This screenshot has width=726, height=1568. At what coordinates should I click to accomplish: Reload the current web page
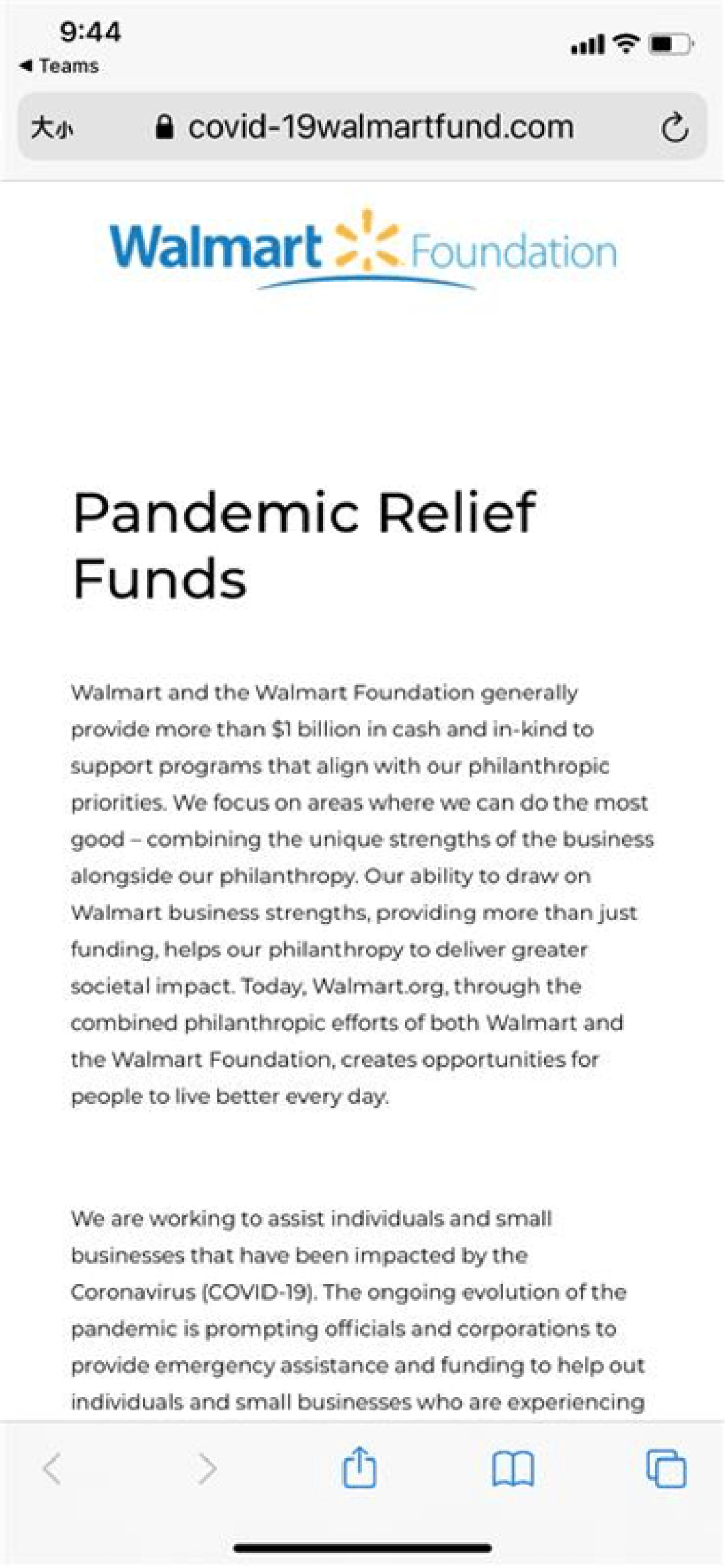[674, 128]
